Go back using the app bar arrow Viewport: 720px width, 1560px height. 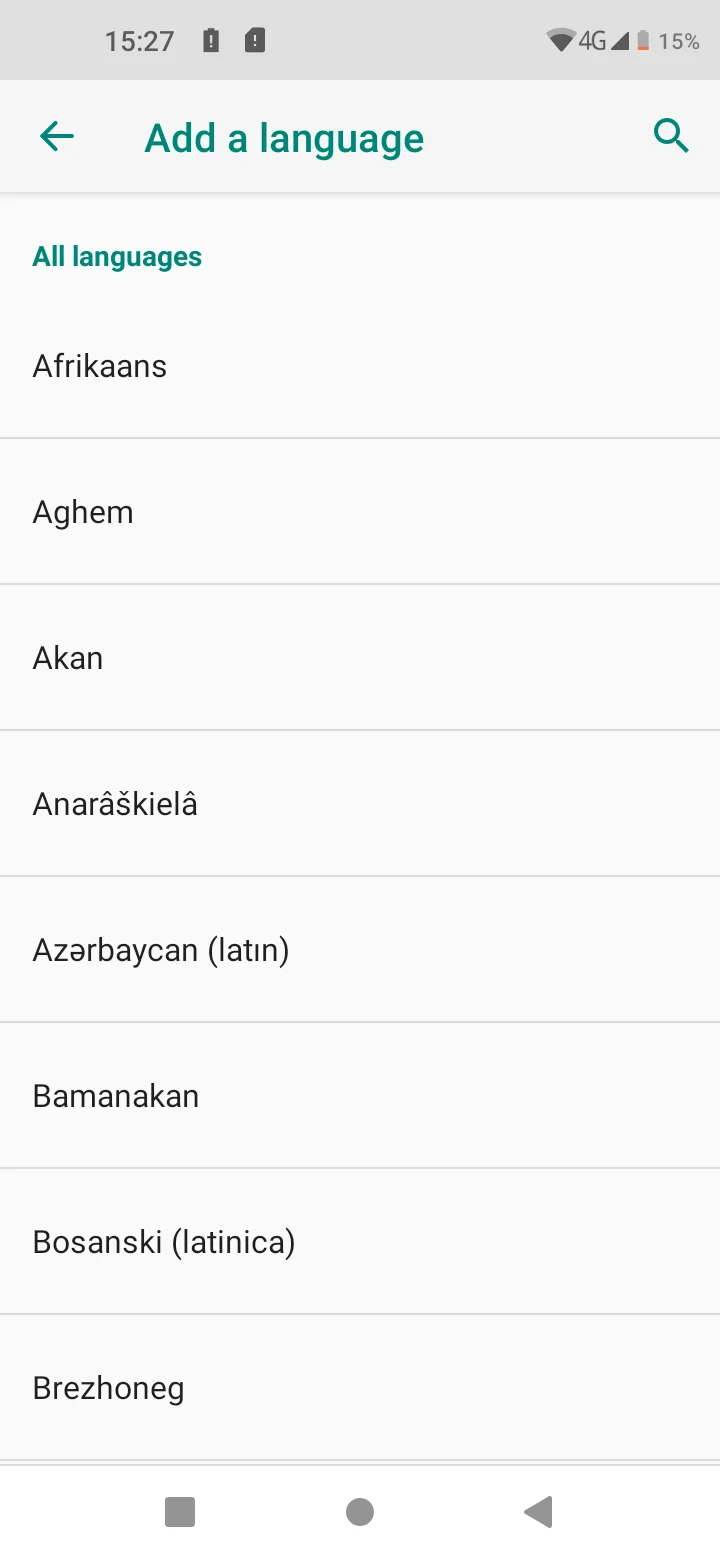pos(57,136)
